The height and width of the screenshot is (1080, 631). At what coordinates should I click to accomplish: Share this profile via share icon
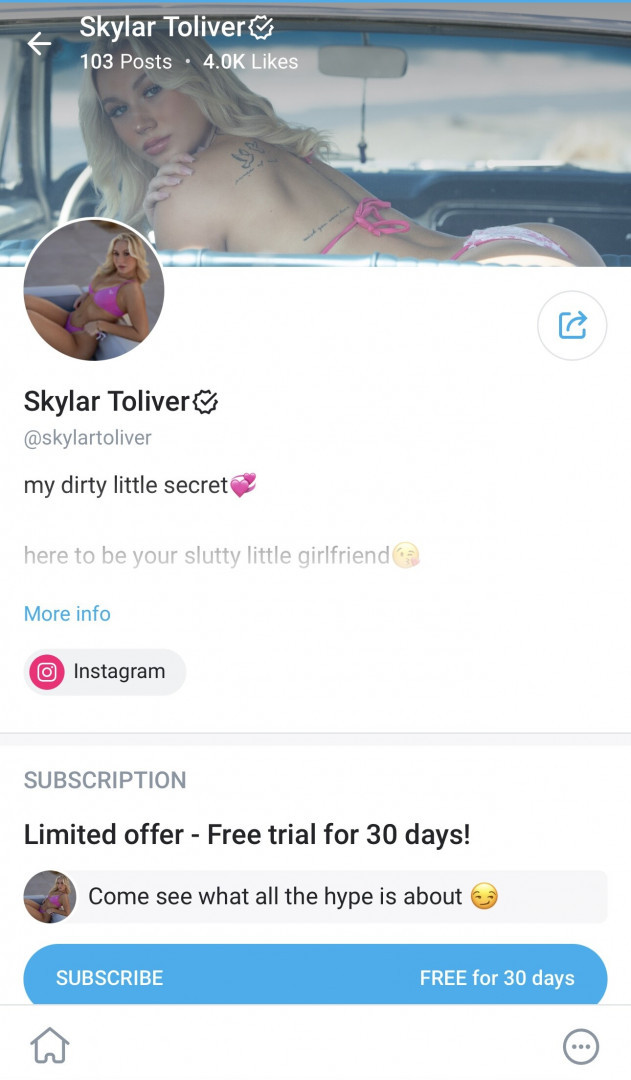click(572, 325)
